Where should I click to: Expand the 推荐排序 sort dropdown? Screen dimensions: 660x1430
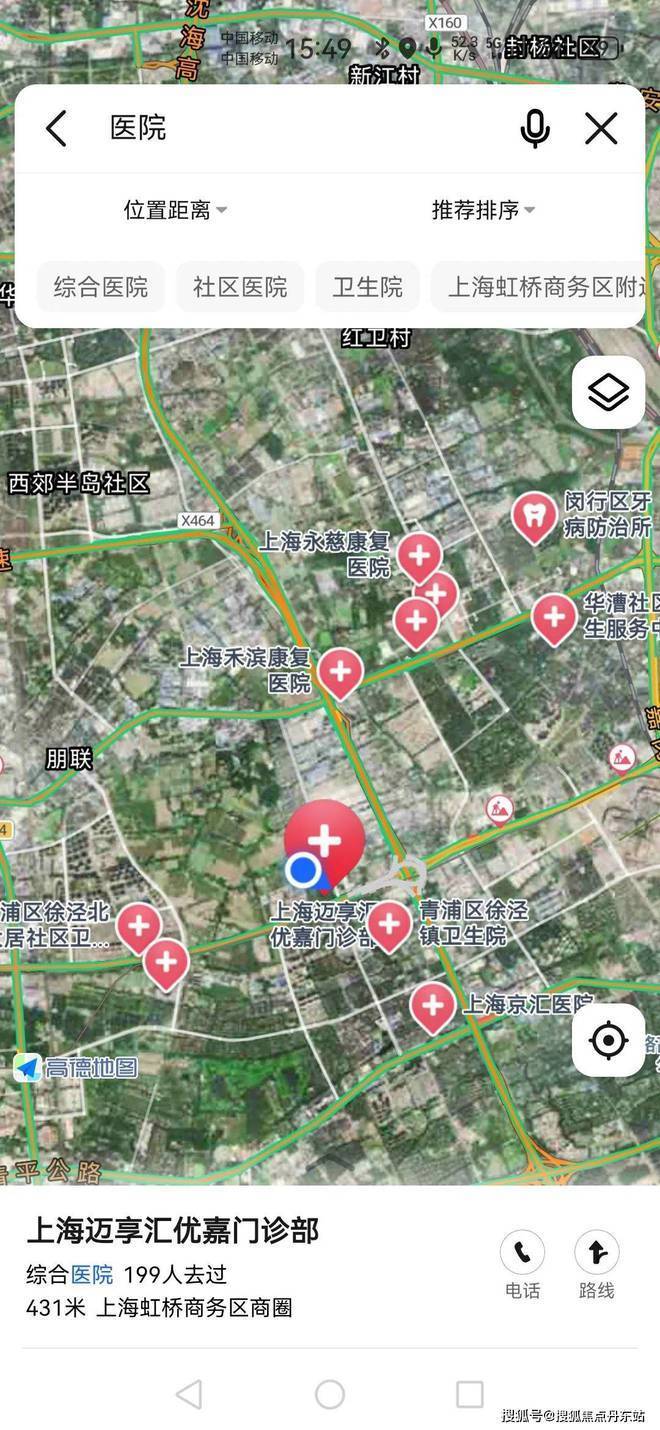point(483,210)
